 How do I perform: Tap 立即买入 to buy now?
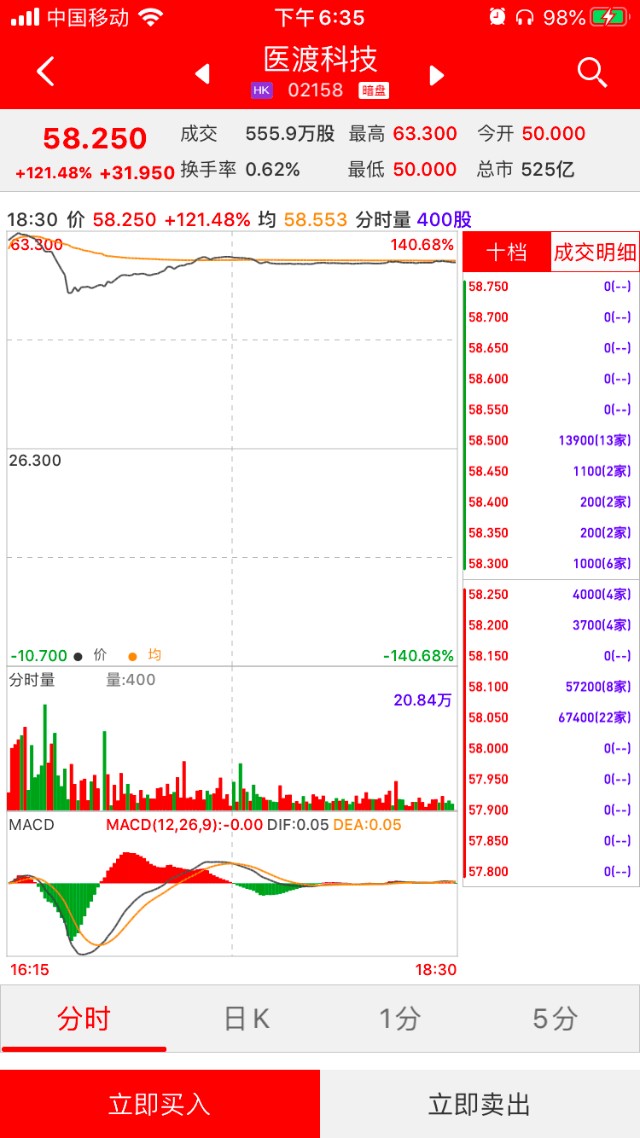(160, 1104)
